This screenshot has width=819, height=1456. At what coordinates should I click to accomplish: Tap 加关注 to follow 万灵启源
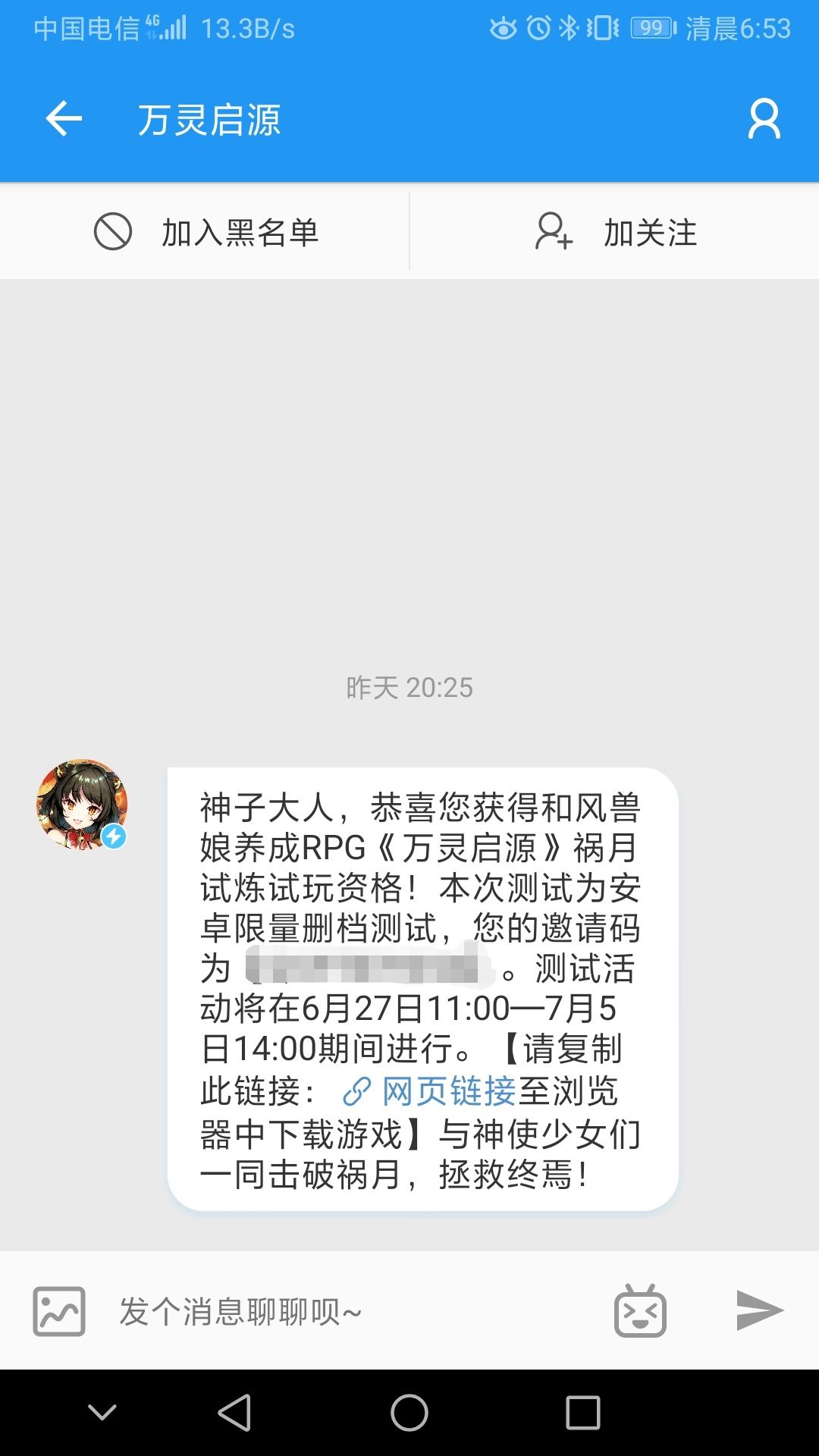[x=615, y=232]
